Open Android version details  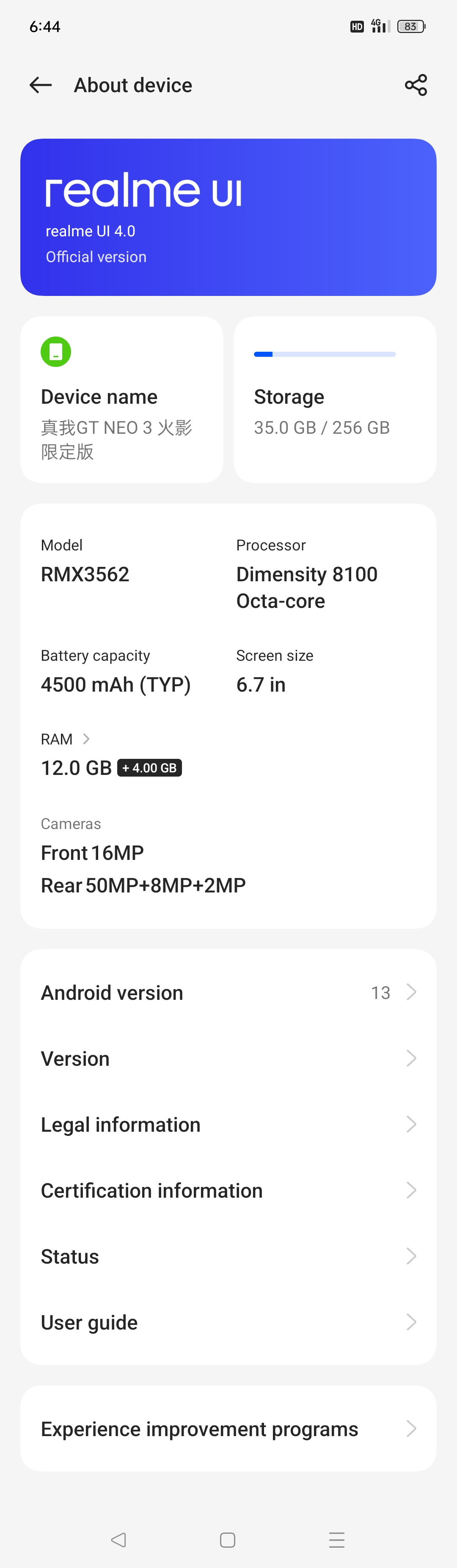228,993
